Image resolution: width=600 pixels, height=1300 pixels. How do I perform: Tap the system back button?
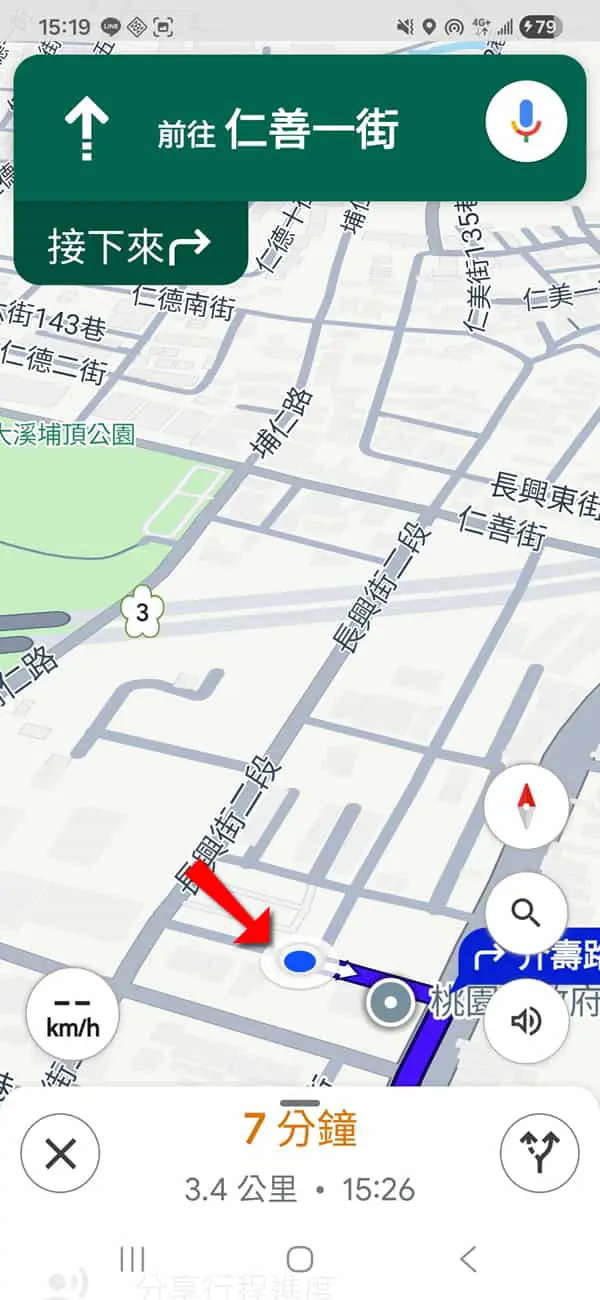(x=467, y=1259)
